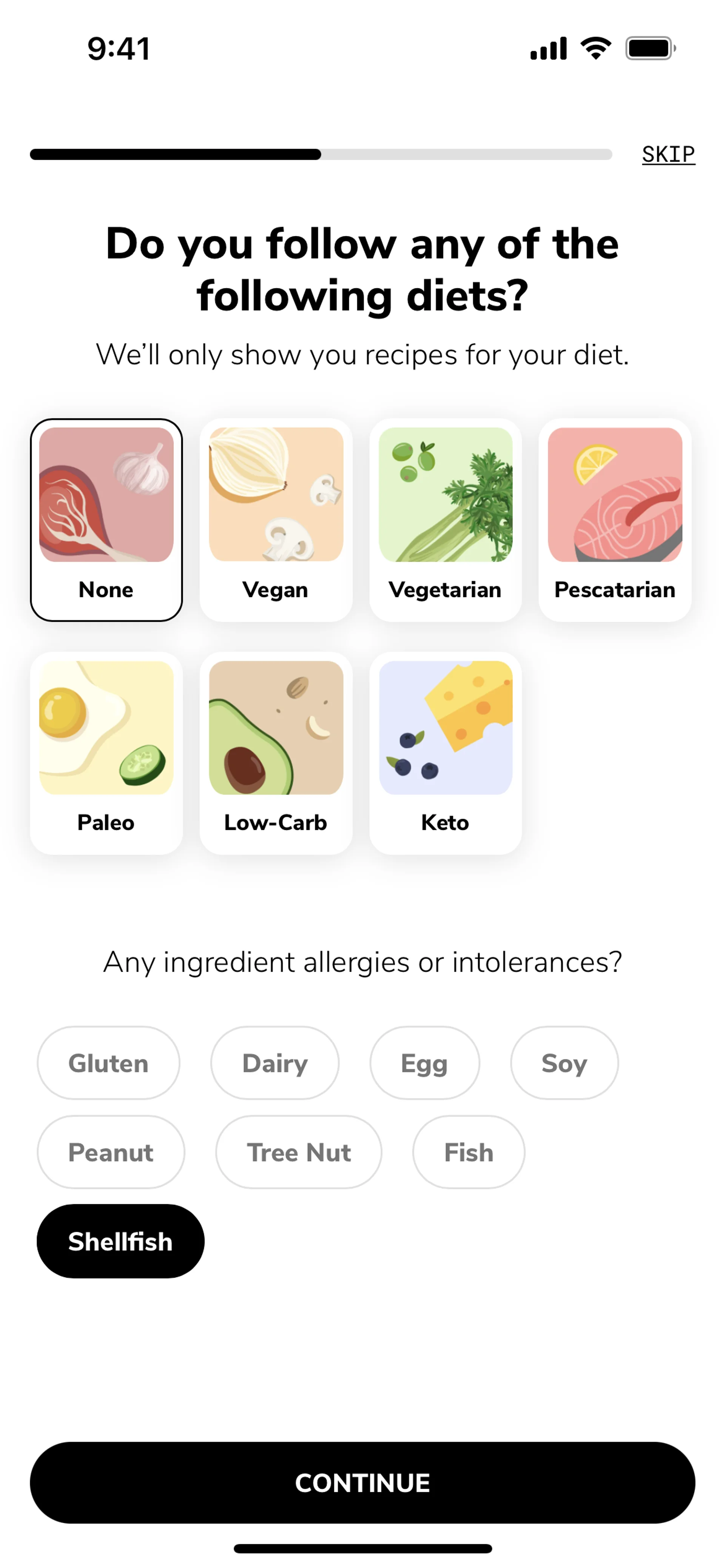Mark Dairy as an intolerance

(x=275, y=1063)
